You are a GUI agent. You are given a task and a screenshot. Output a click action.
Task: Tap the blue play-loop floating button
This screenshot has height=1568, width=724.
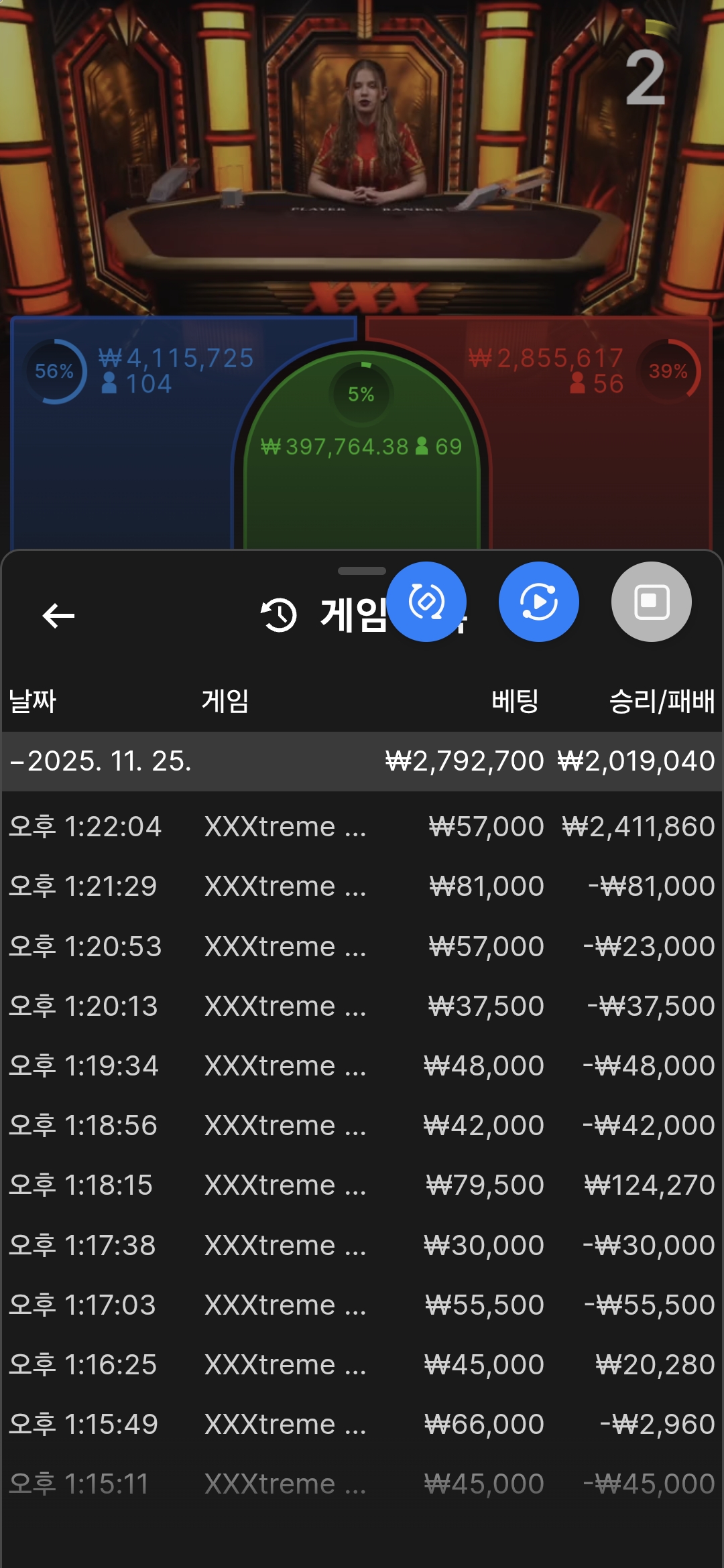tap(538, 602)
